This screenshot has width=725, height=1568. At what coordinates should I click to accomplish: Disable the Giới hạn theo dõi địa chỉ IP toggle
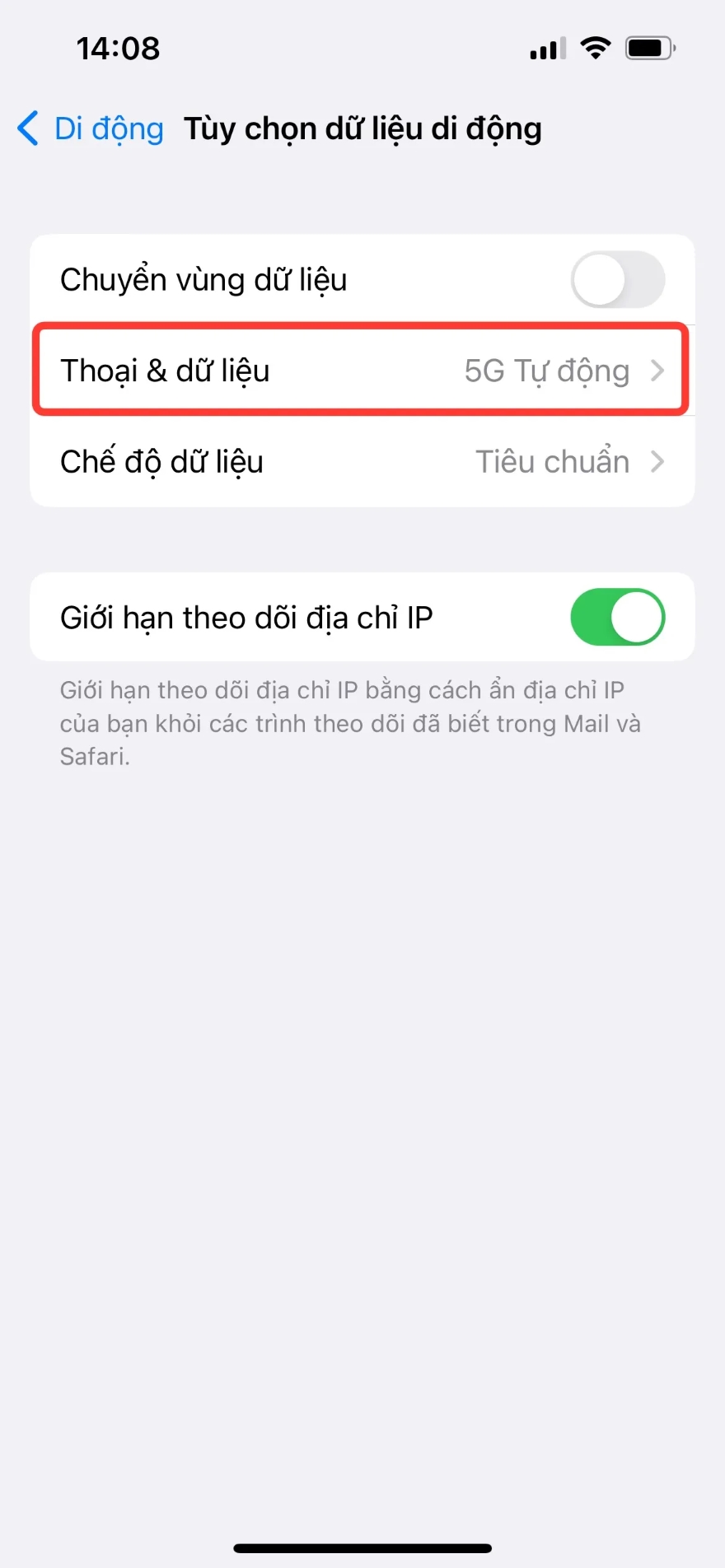(618, 617)
